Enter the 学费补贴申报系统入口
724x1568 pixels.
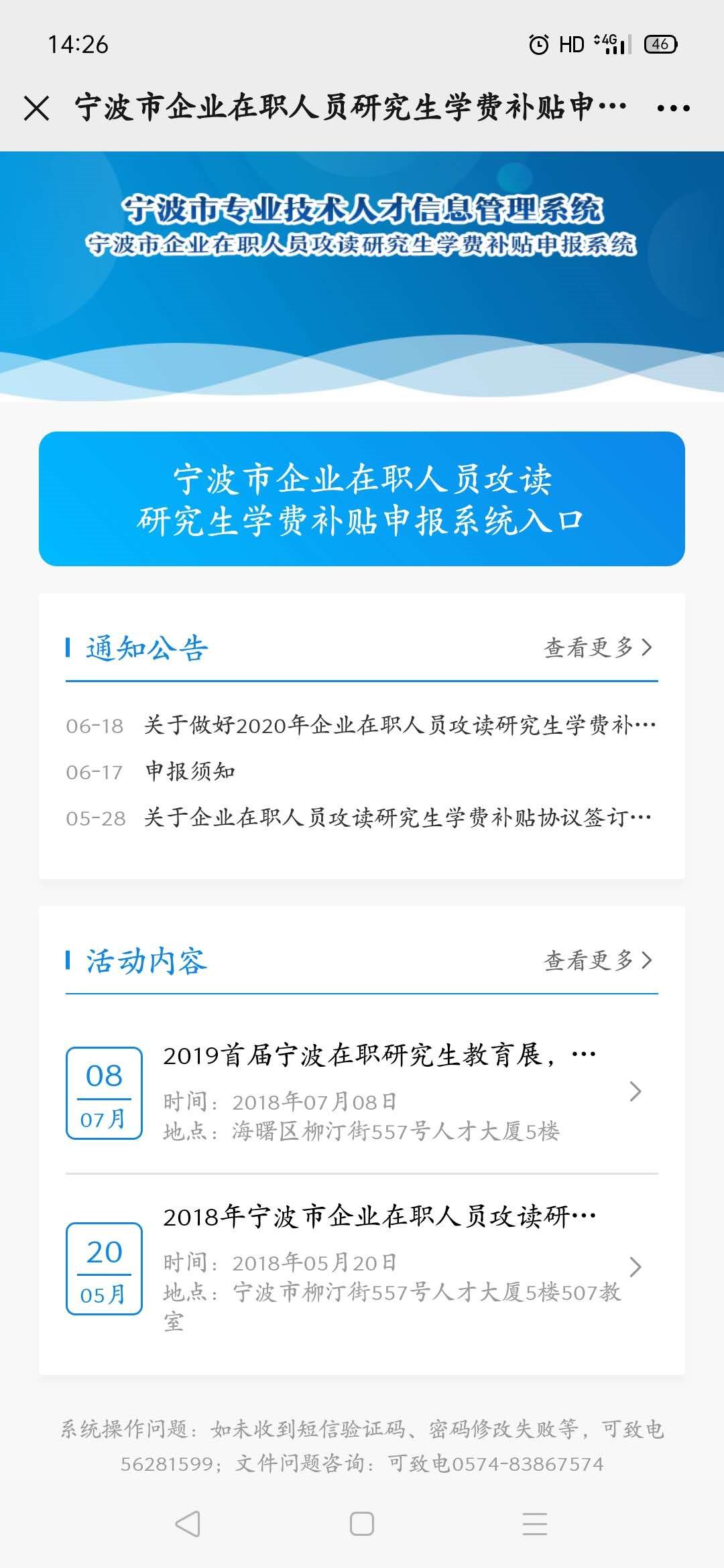(362, 499)
